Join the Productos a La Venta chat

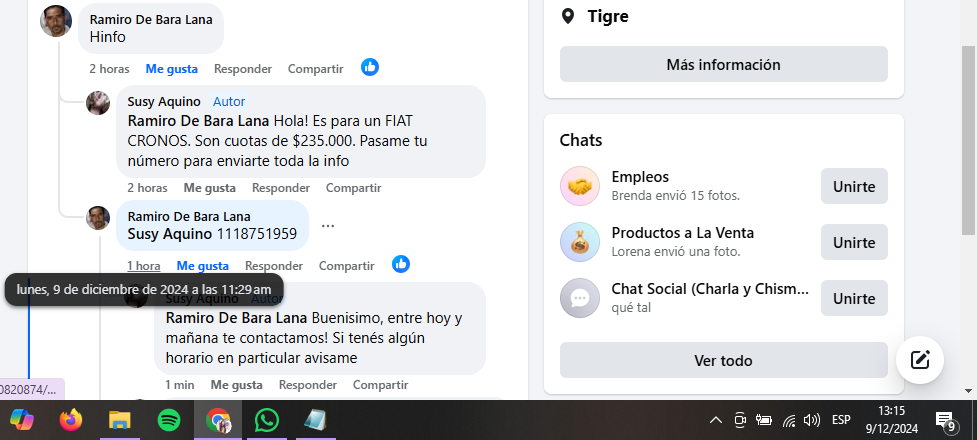point(853,242)
